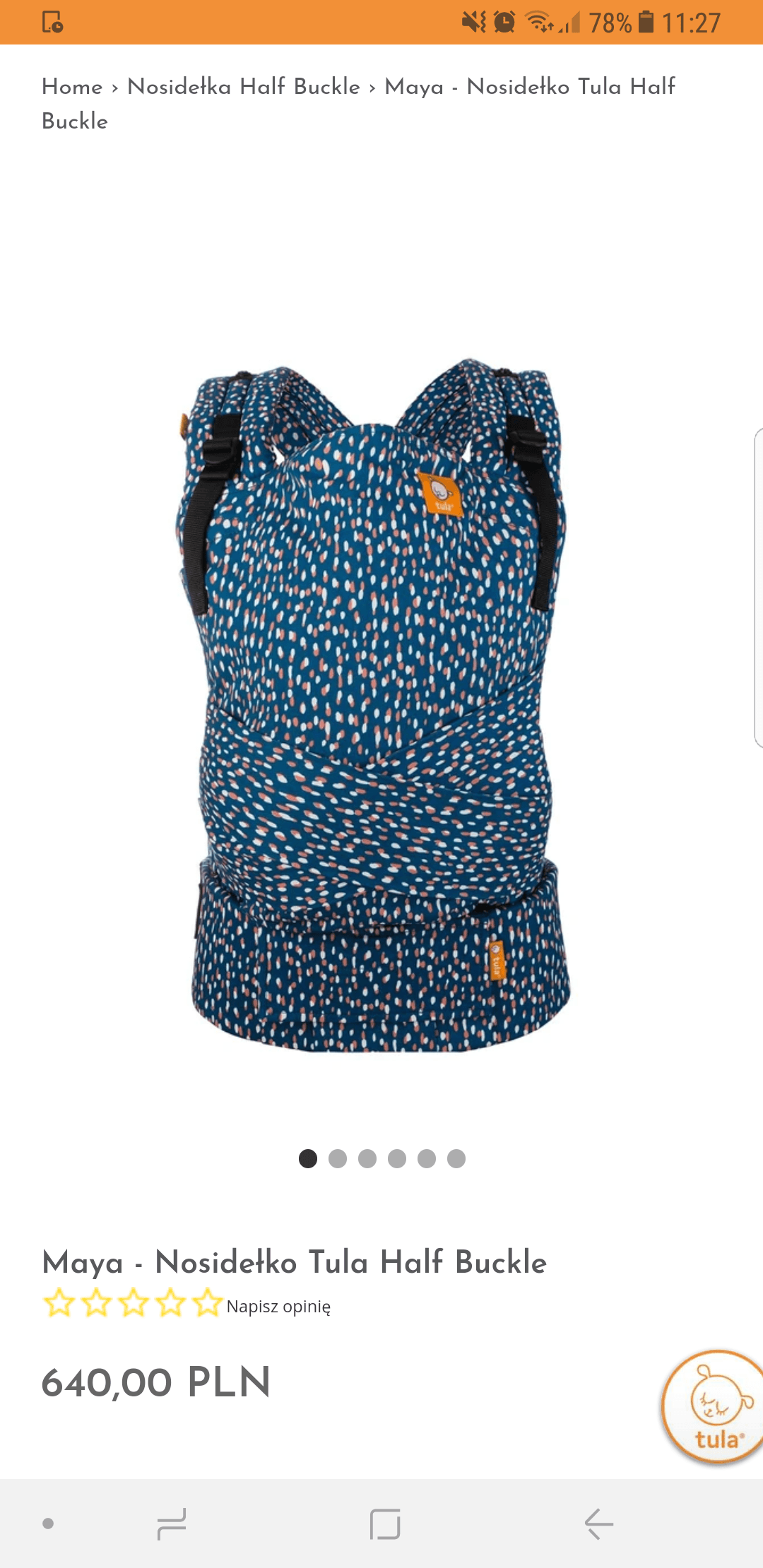
Task: Show the last gallery image dot
Action: tap(456, 1159)
